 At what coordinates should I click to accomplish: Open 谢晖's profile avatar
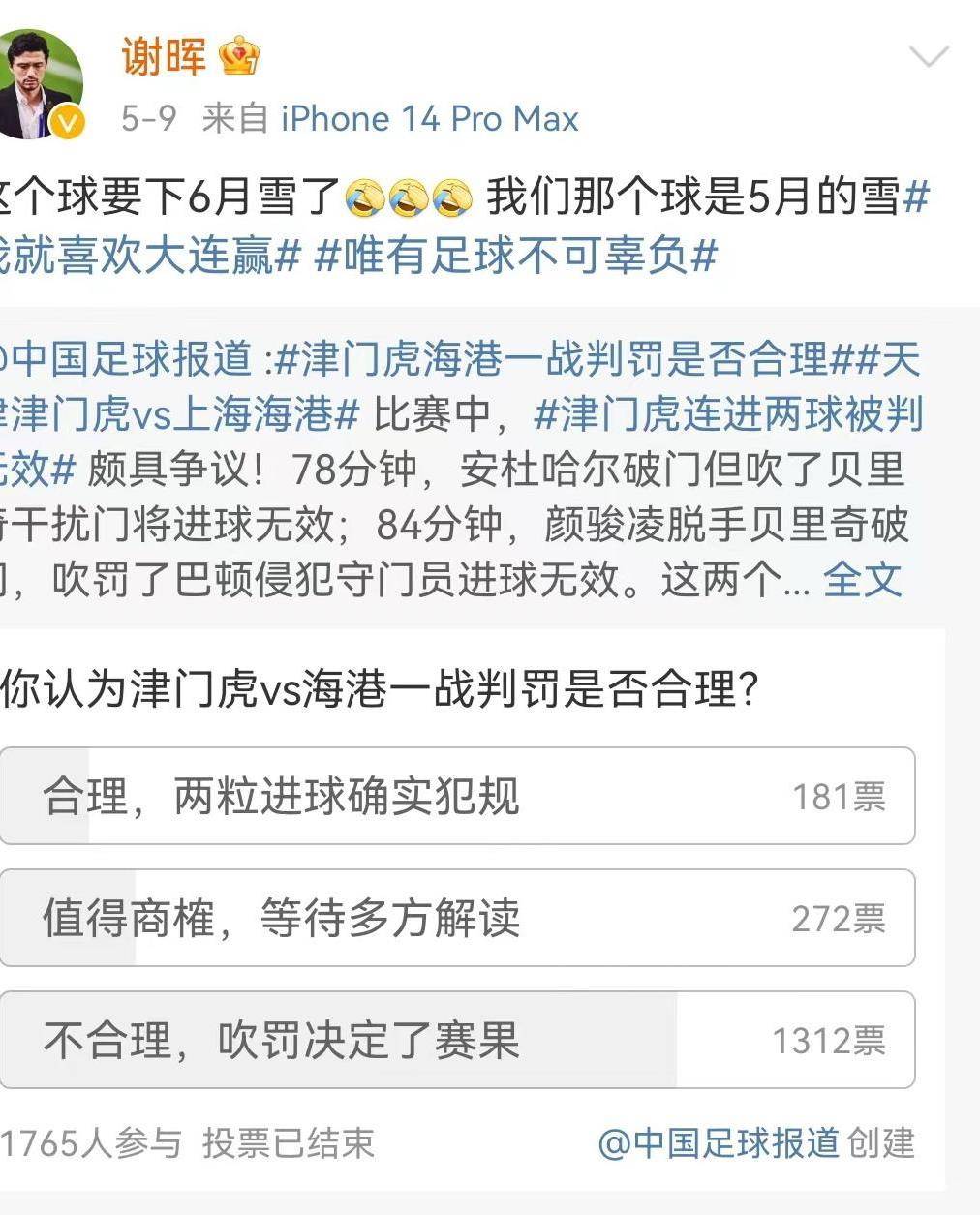point(39,85)
